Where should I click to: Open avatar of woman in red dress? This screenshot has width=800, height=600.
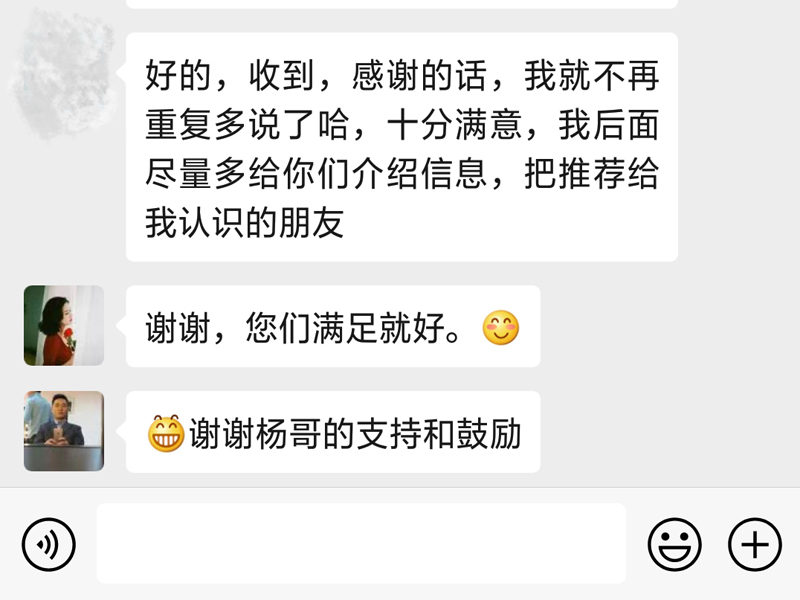pyautogui.click(x=64, y=325)
